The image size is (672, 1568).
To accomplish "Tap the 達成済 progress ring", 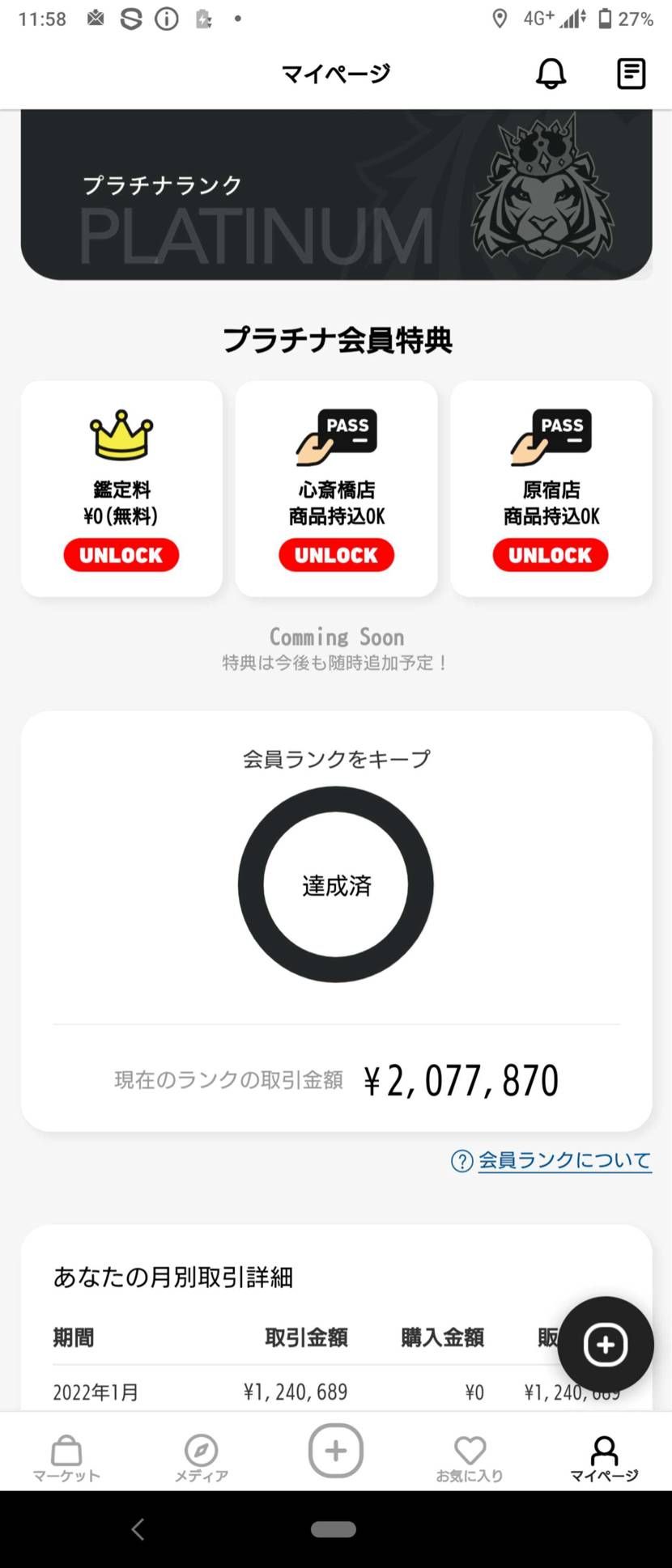I will pos(335,884).
